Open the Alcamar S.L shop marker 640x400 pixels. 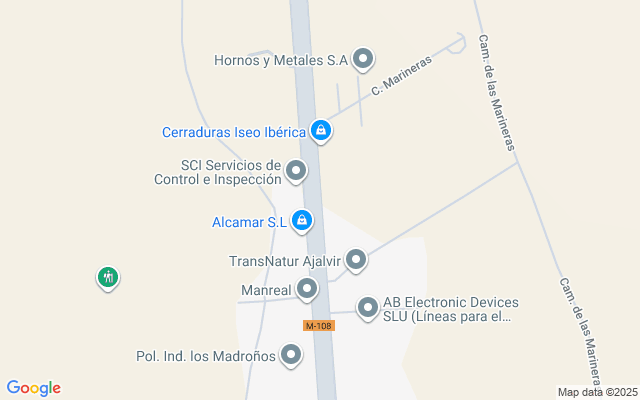(x=302, y=221)
